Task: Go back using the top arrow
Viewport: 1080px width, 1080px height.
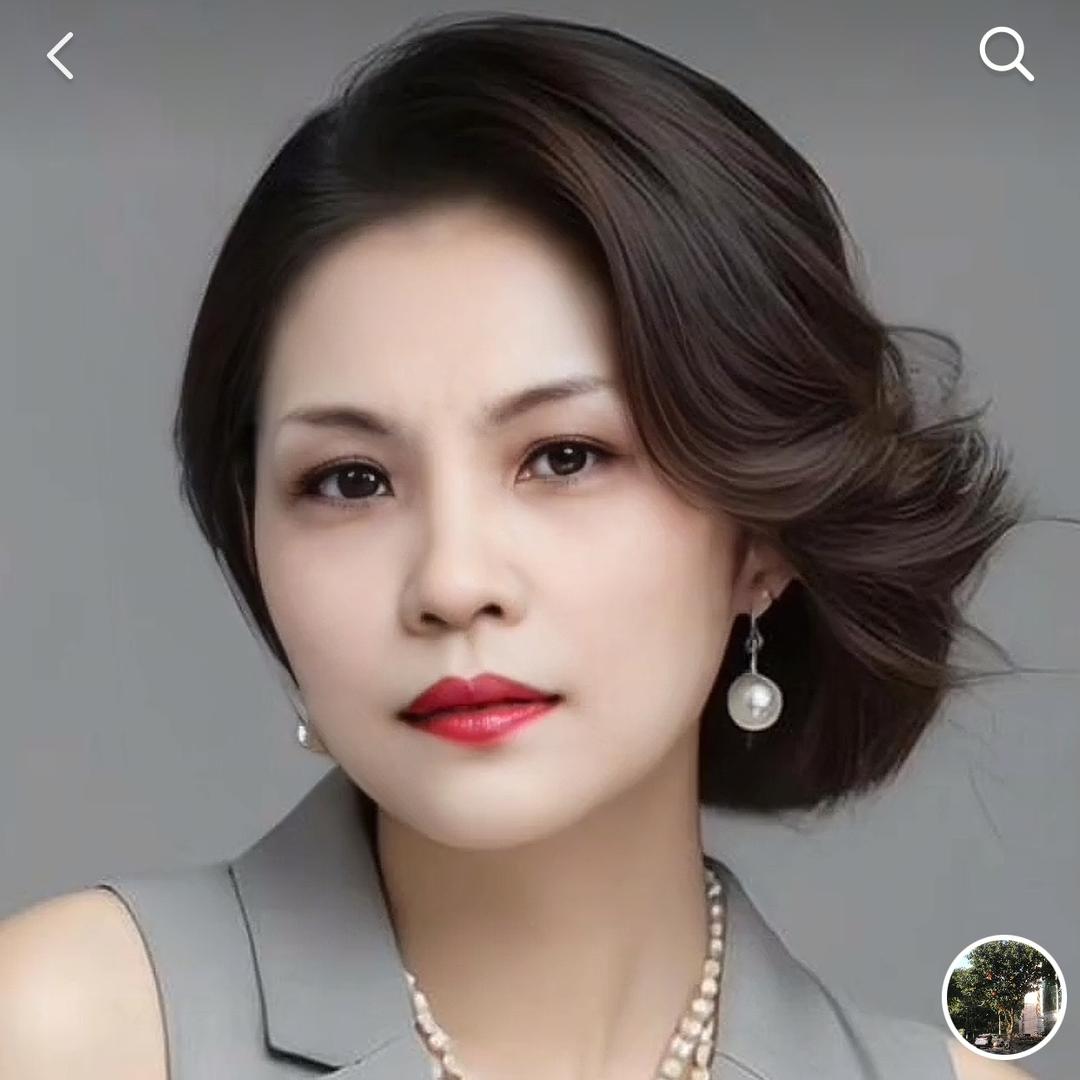Action: [x=60, y=56]
